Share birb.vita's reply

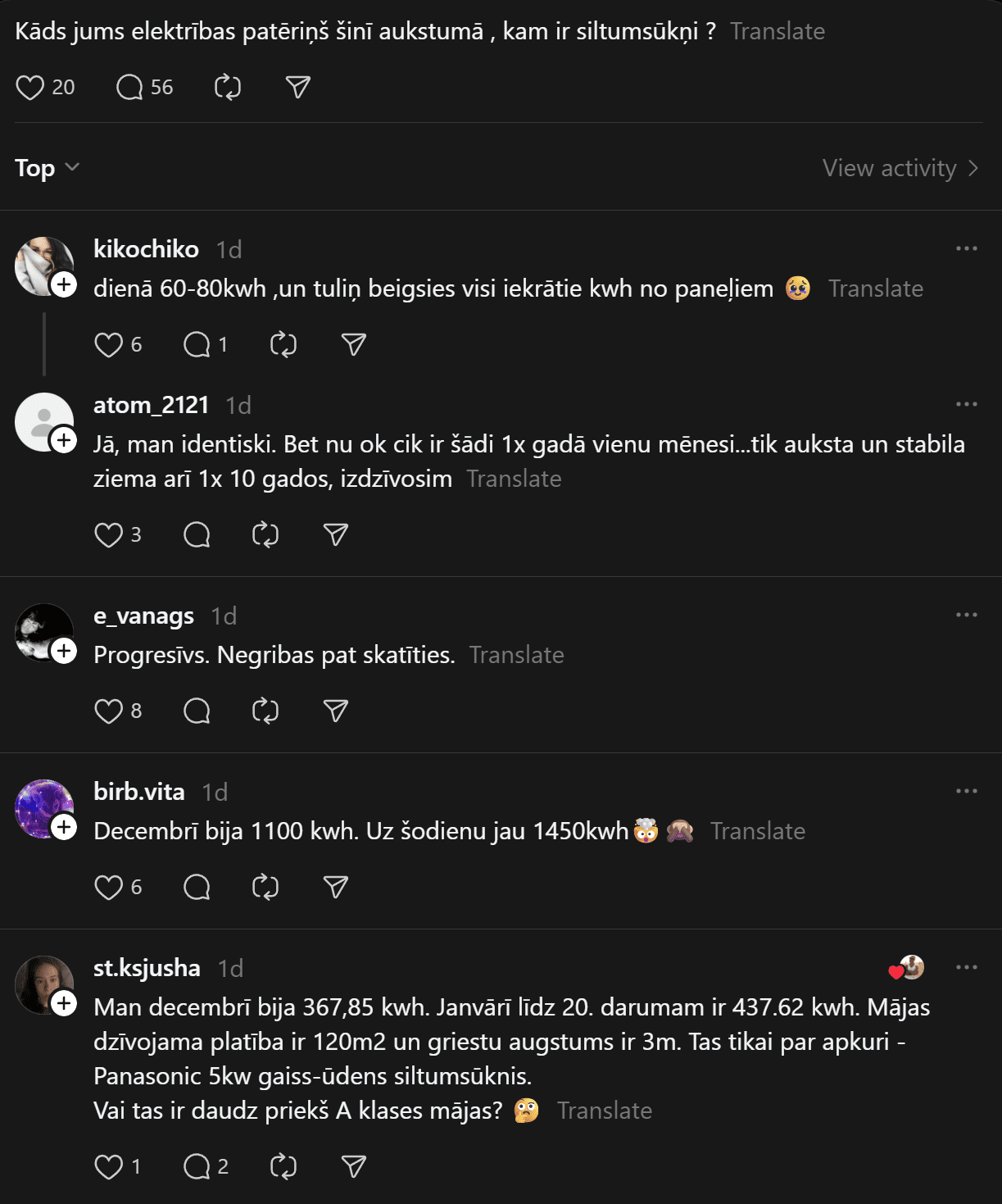[x=336, y=887]
